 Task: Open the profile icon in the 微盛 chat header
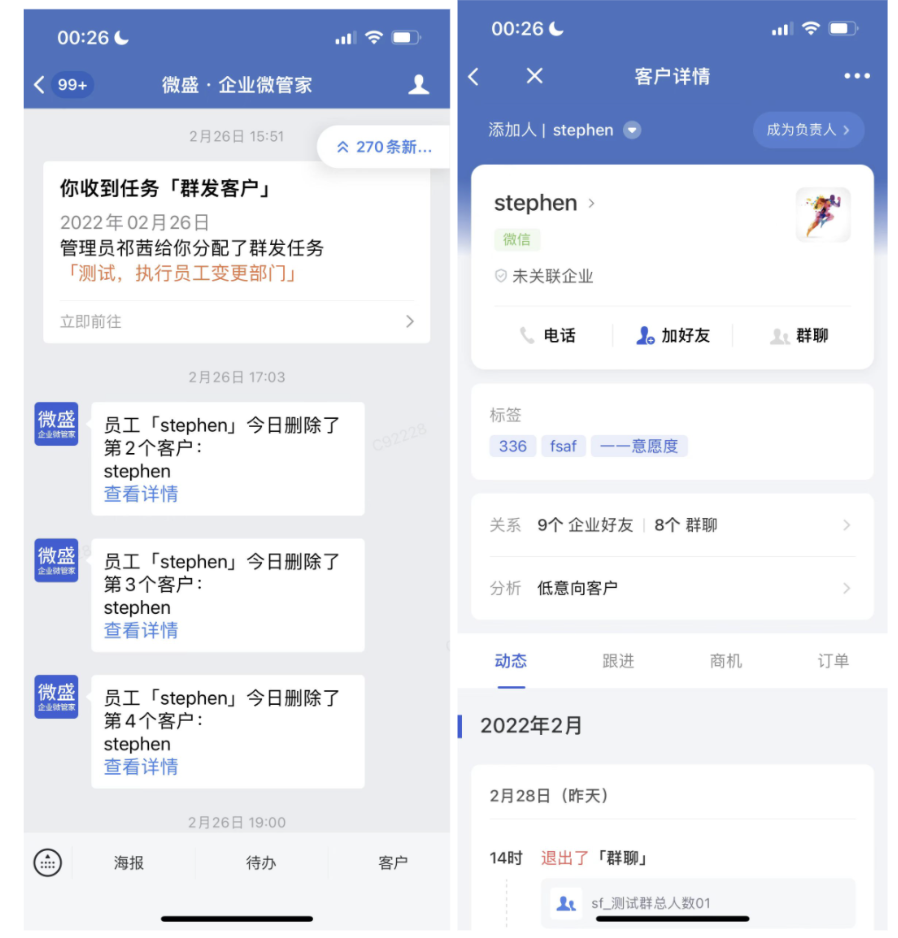coord(418,85)
